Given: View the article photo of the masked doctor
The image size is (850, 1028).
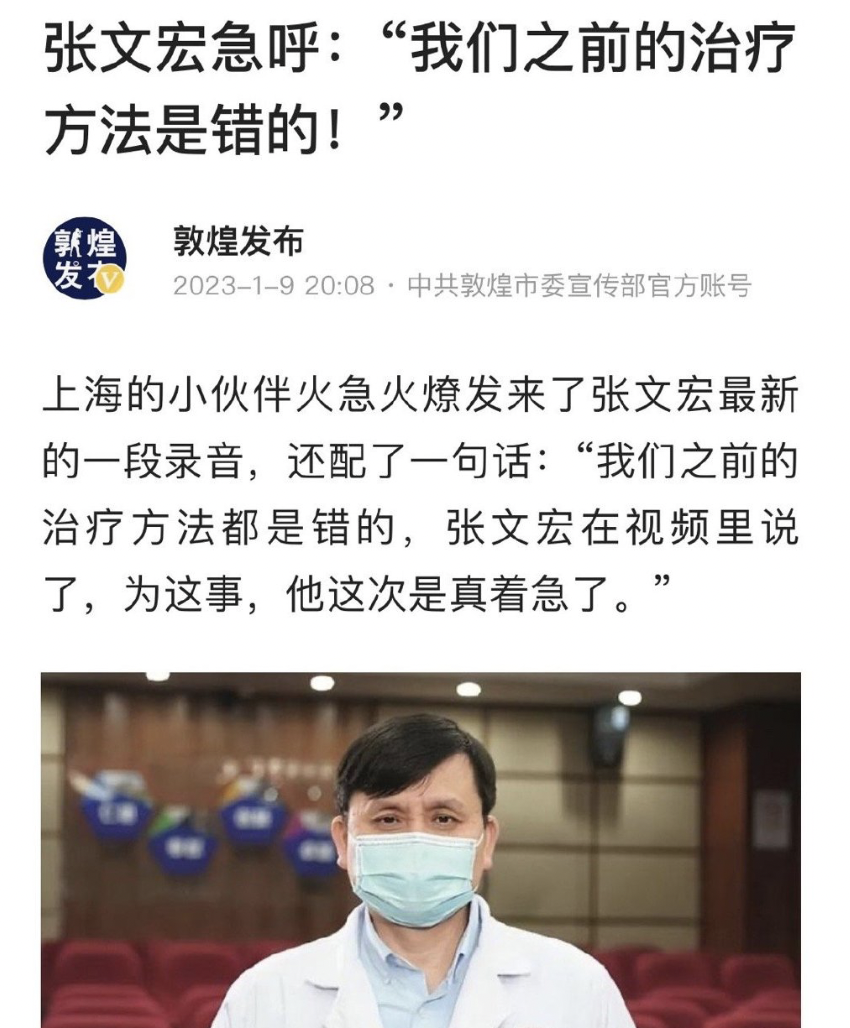Looking at the screenshot, I should 420,850.
